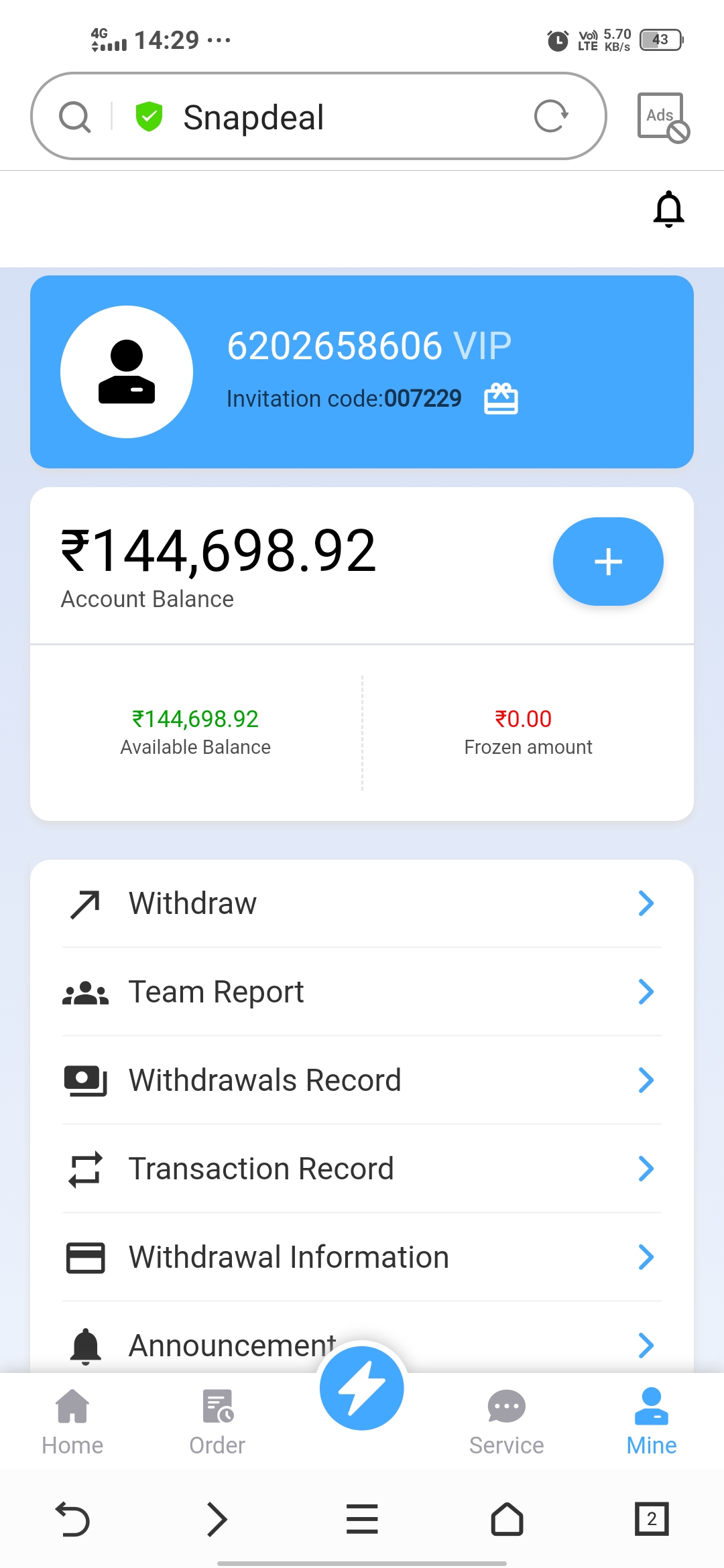
Task: Check the Transaction Record
Action: (362, 1169)
